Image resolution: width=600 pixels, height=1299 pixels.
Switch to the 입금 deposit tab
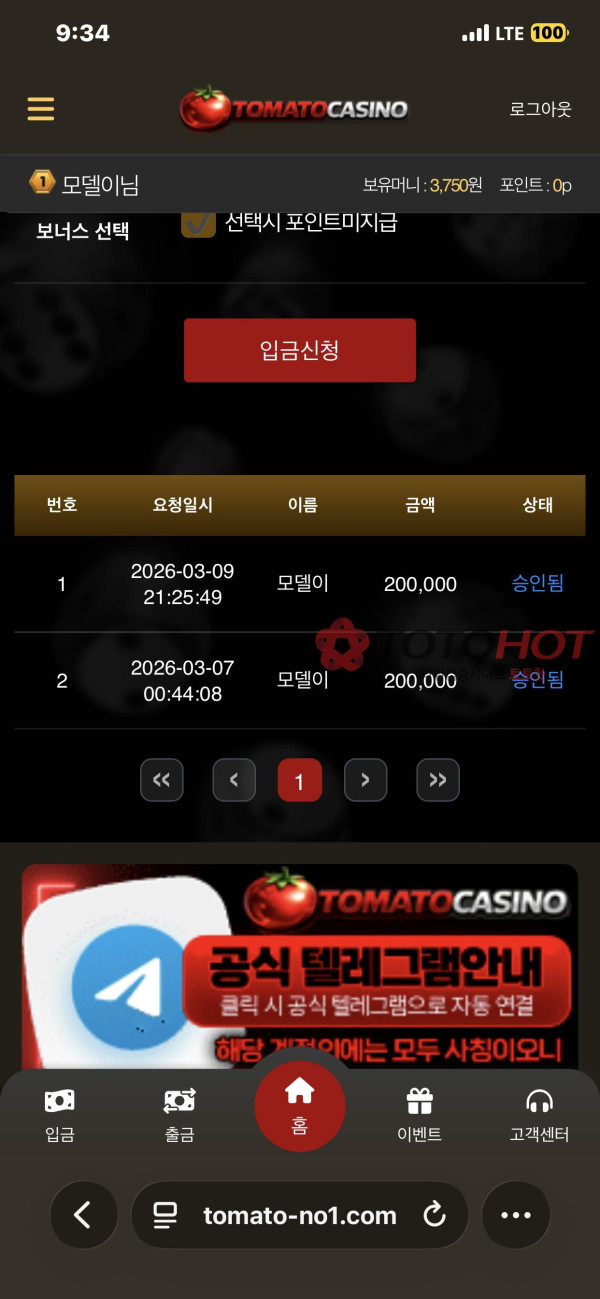pos(60,1115)
